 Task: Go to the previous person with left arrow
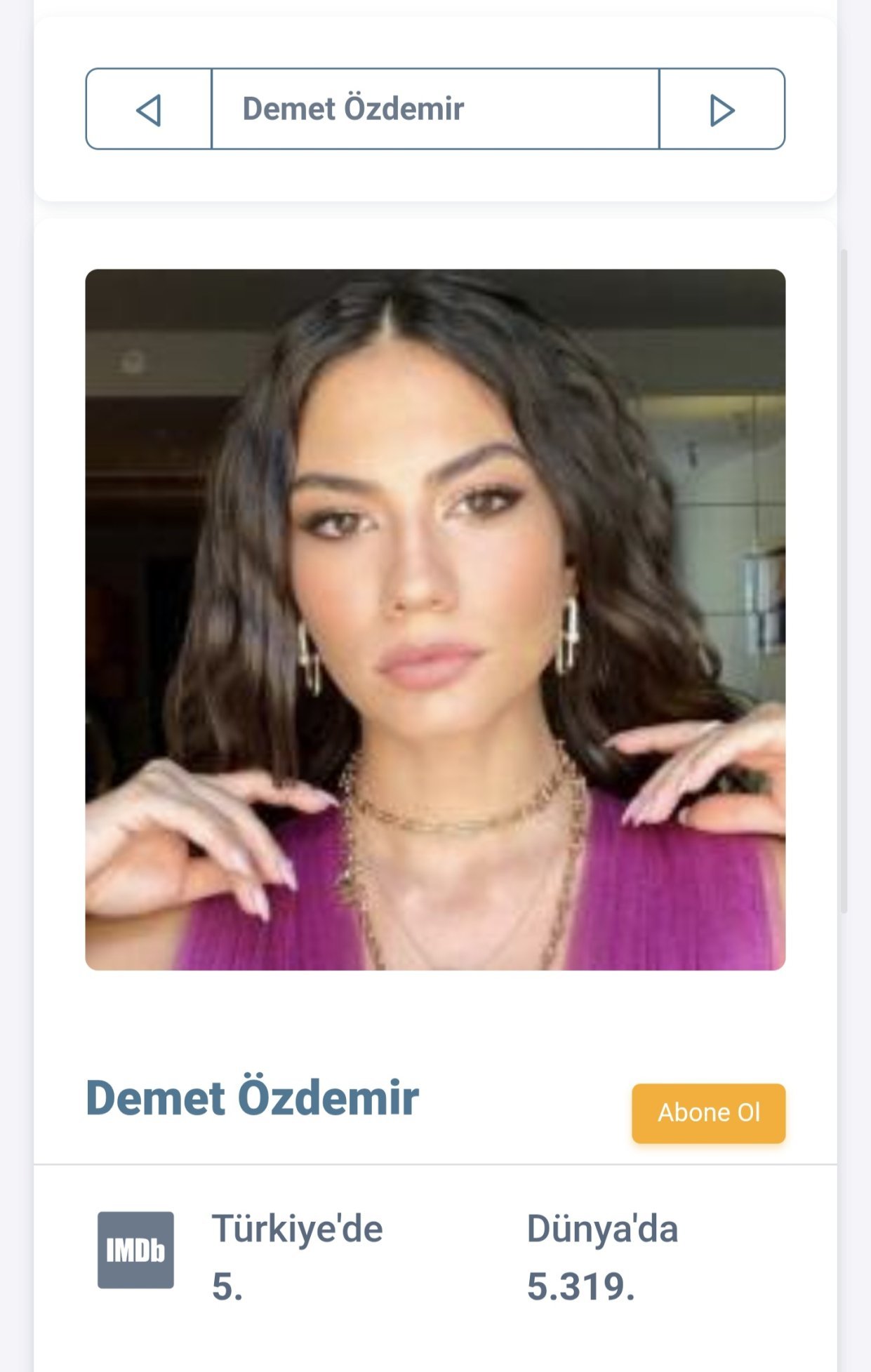(149, 109)
